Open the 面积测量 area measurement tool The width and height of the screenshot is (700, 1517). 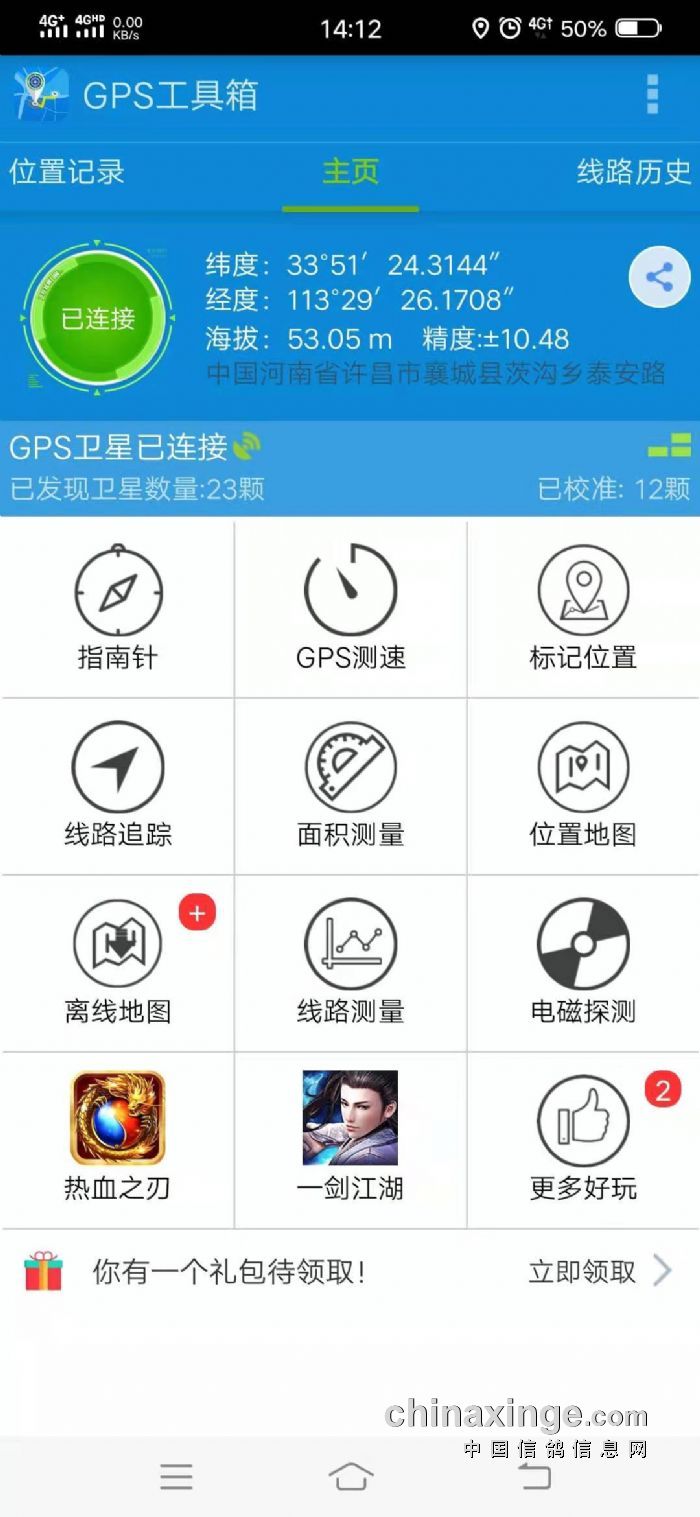coord(350,785)
